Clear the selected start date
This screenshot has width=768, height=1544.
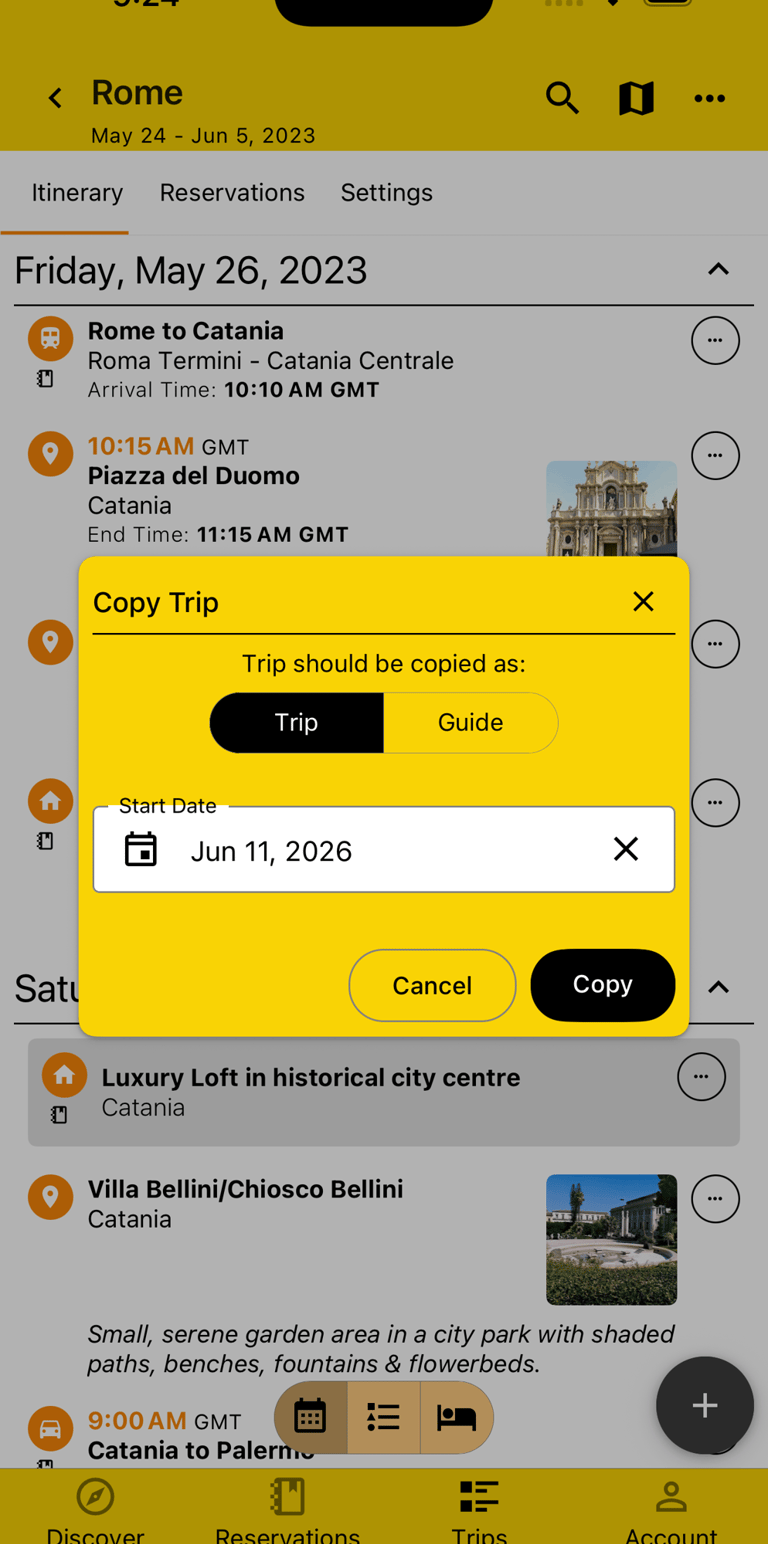coord(626,849)
